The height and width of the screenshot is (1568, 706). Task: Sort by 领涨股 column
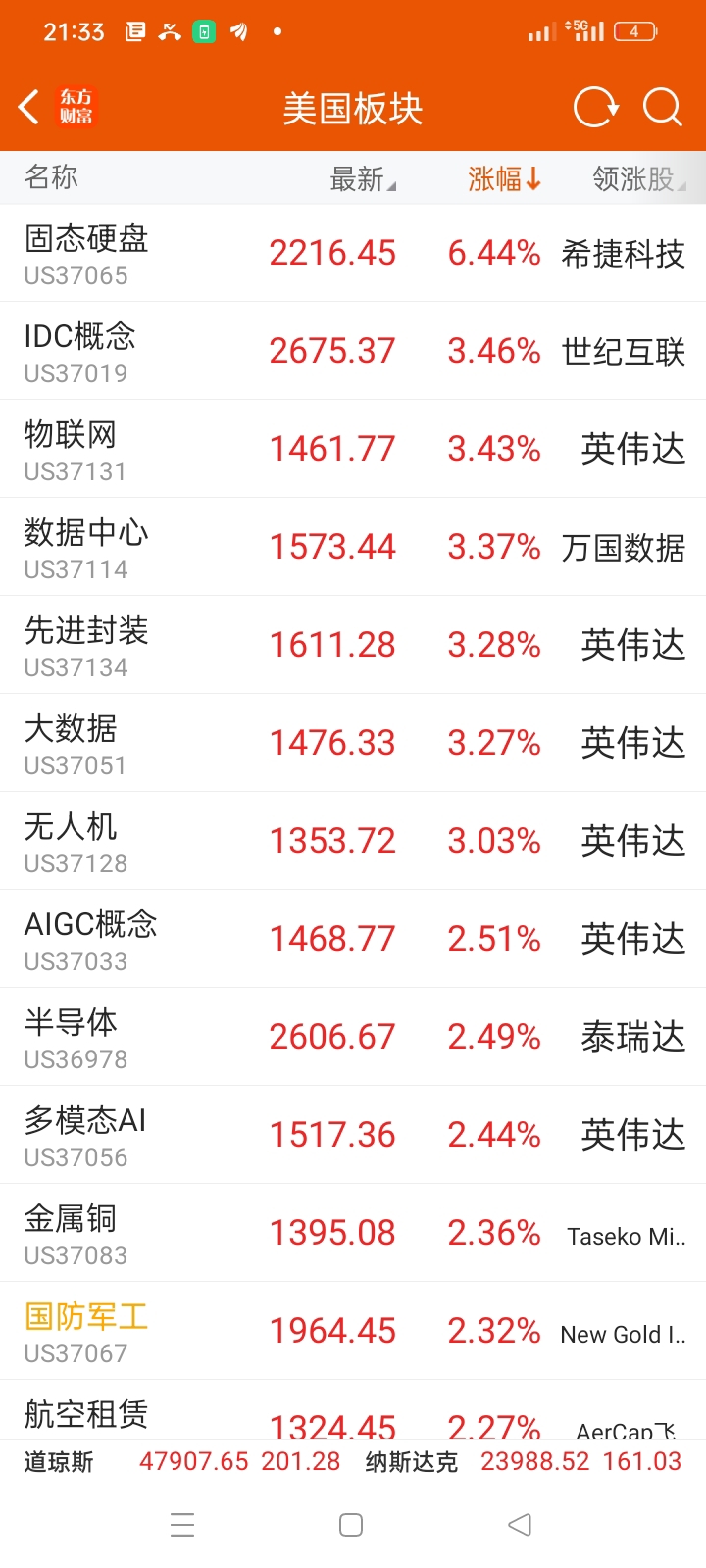click(637, 178)
